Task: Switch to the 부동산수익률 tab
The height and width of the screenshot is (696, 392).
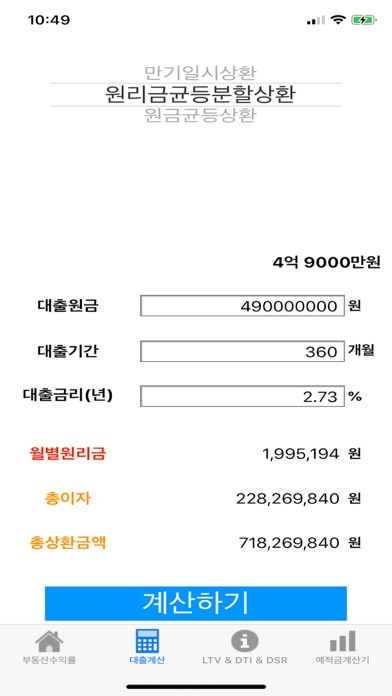Action: [49, 647]
